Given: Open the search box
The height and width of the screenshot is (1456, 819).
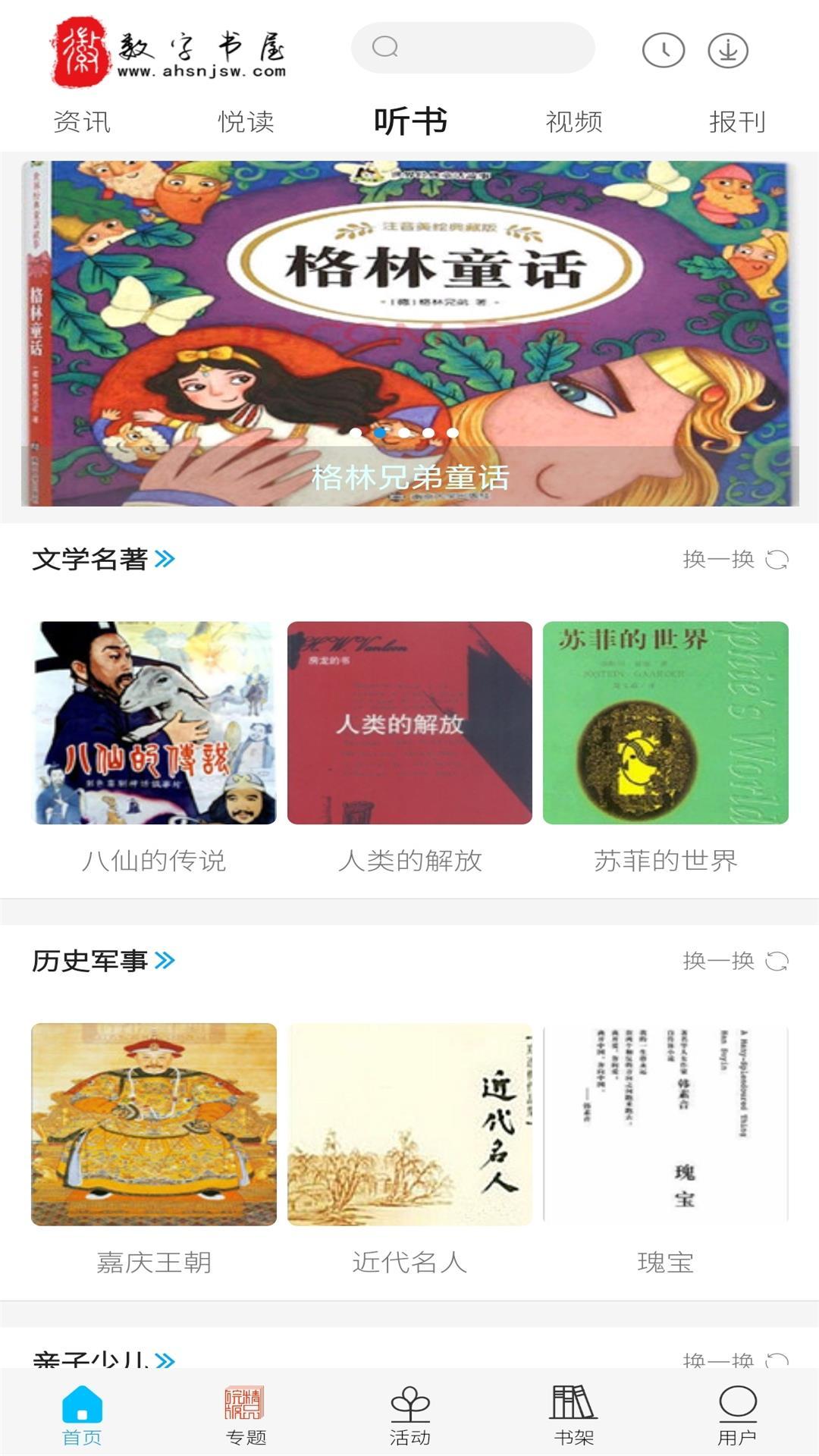Looking at the screenshot, I should pos(472,48).
